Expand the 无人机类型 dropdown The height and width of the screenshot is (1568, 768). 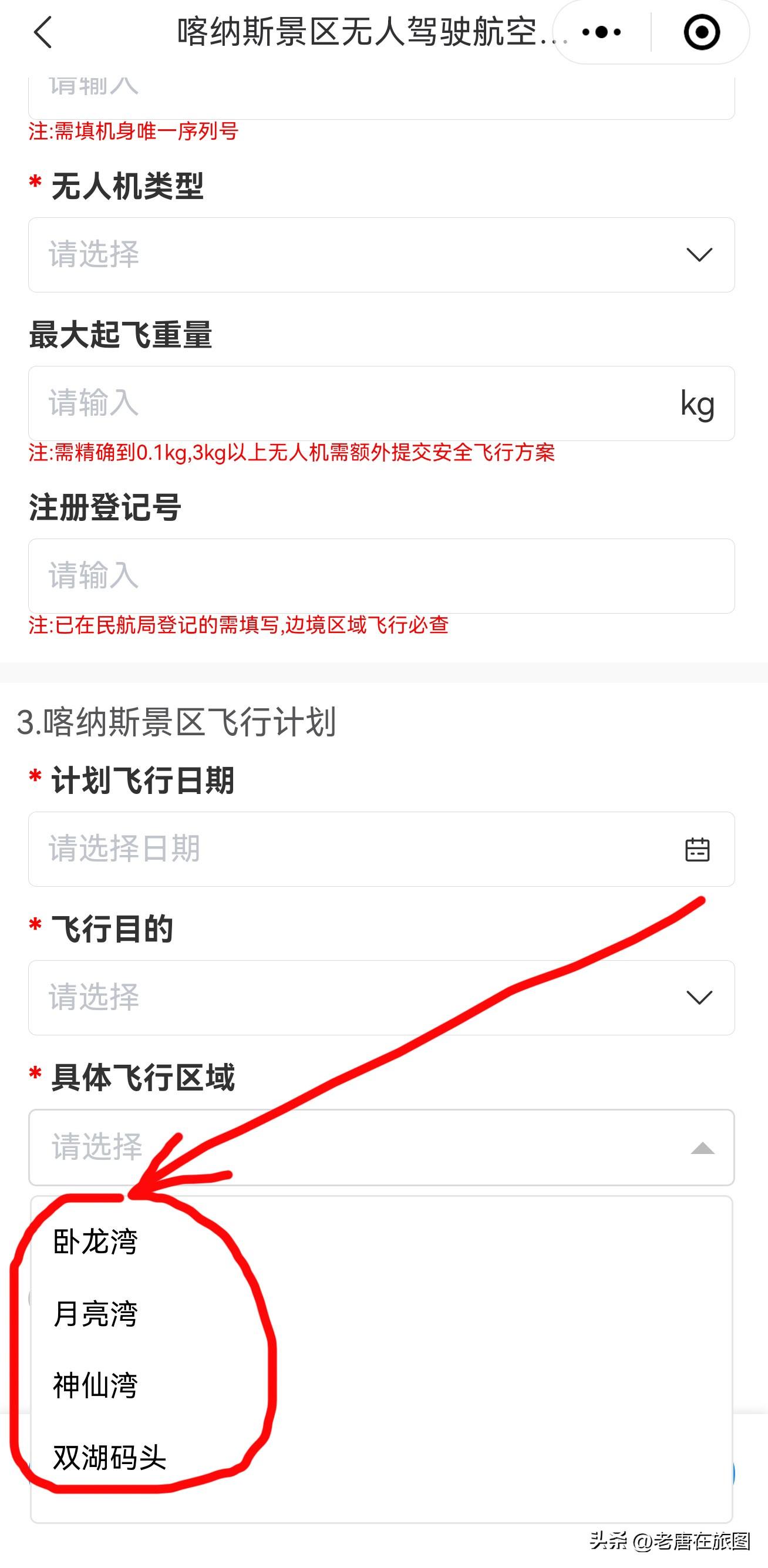pos(381,254)
